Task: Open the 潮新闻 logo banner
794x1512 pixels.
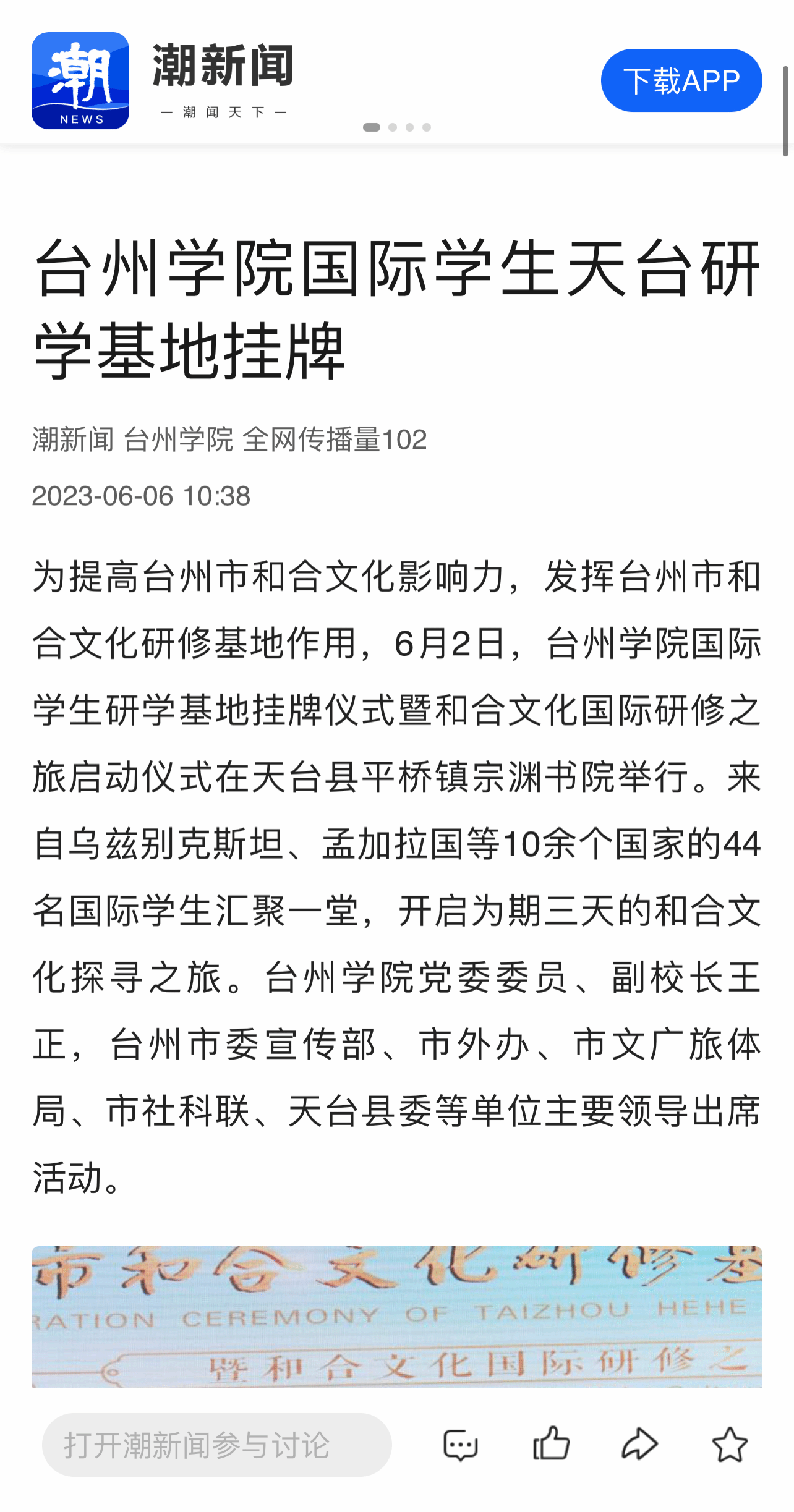Action: pyautogui.click(x=163, y=80)
